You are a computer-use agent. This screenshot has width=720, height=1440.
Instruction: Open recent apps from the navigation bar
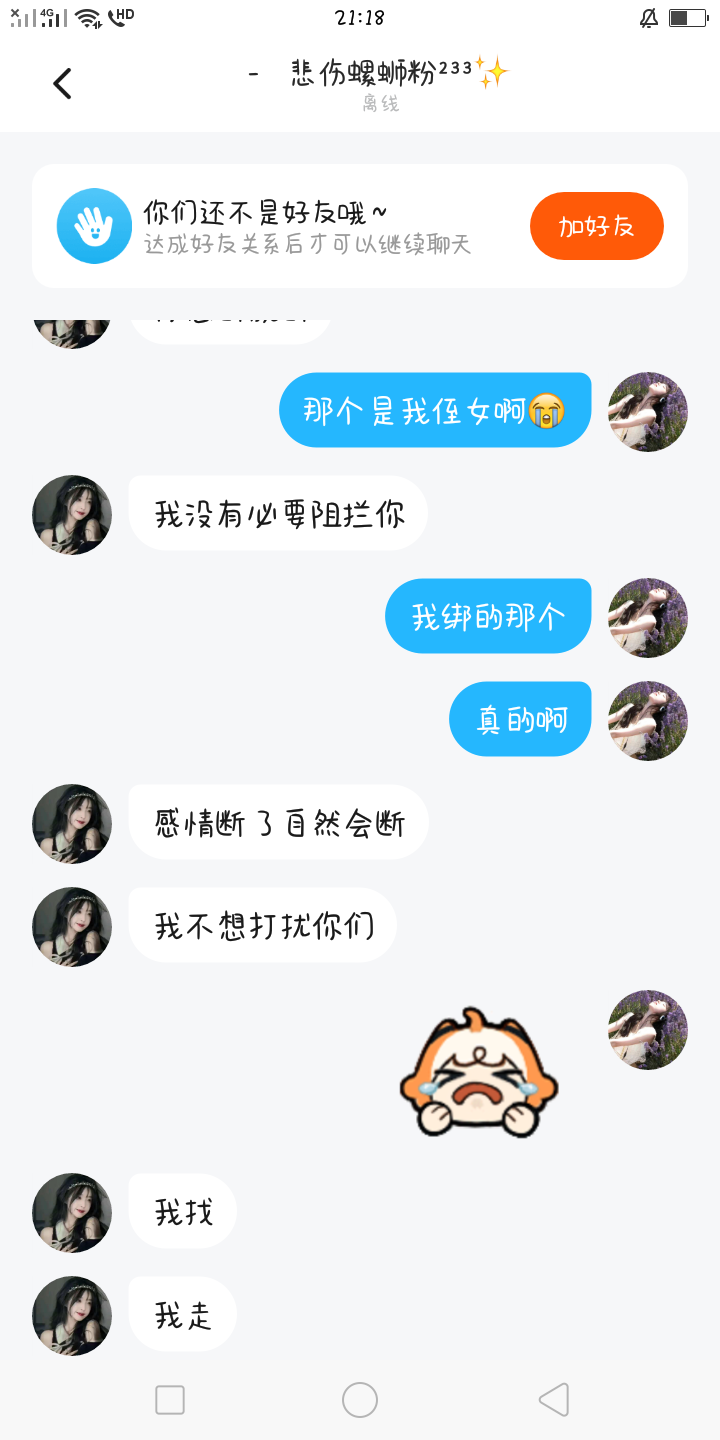(170, 1400)
